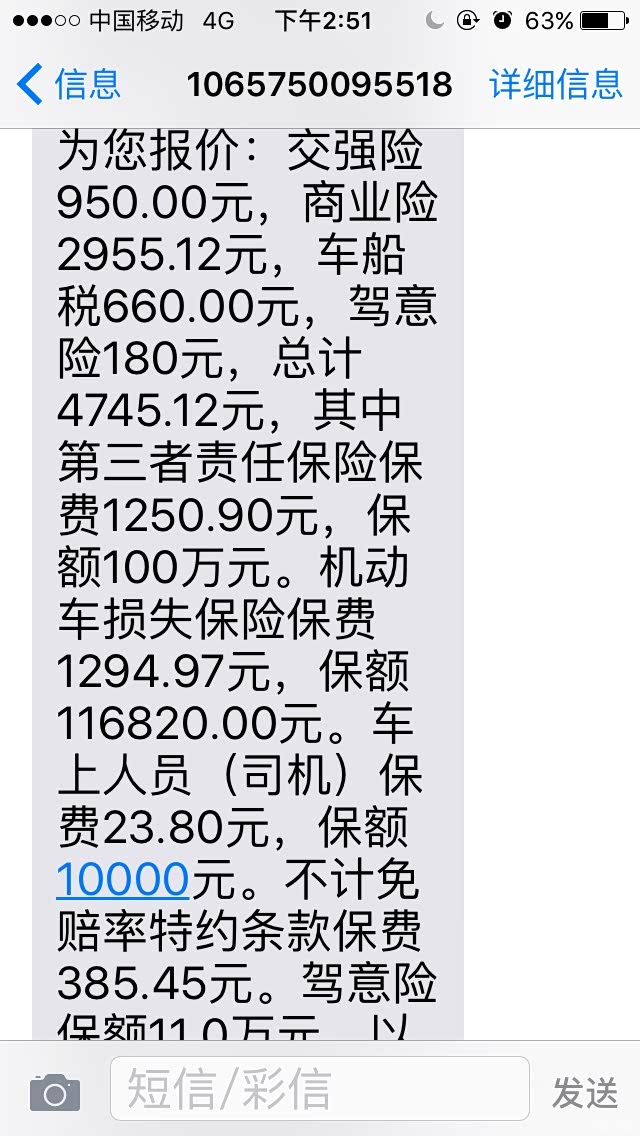Focus the 短信/彩信 message input field
The image size is (640, 1136).
[x=320, y=1089]
